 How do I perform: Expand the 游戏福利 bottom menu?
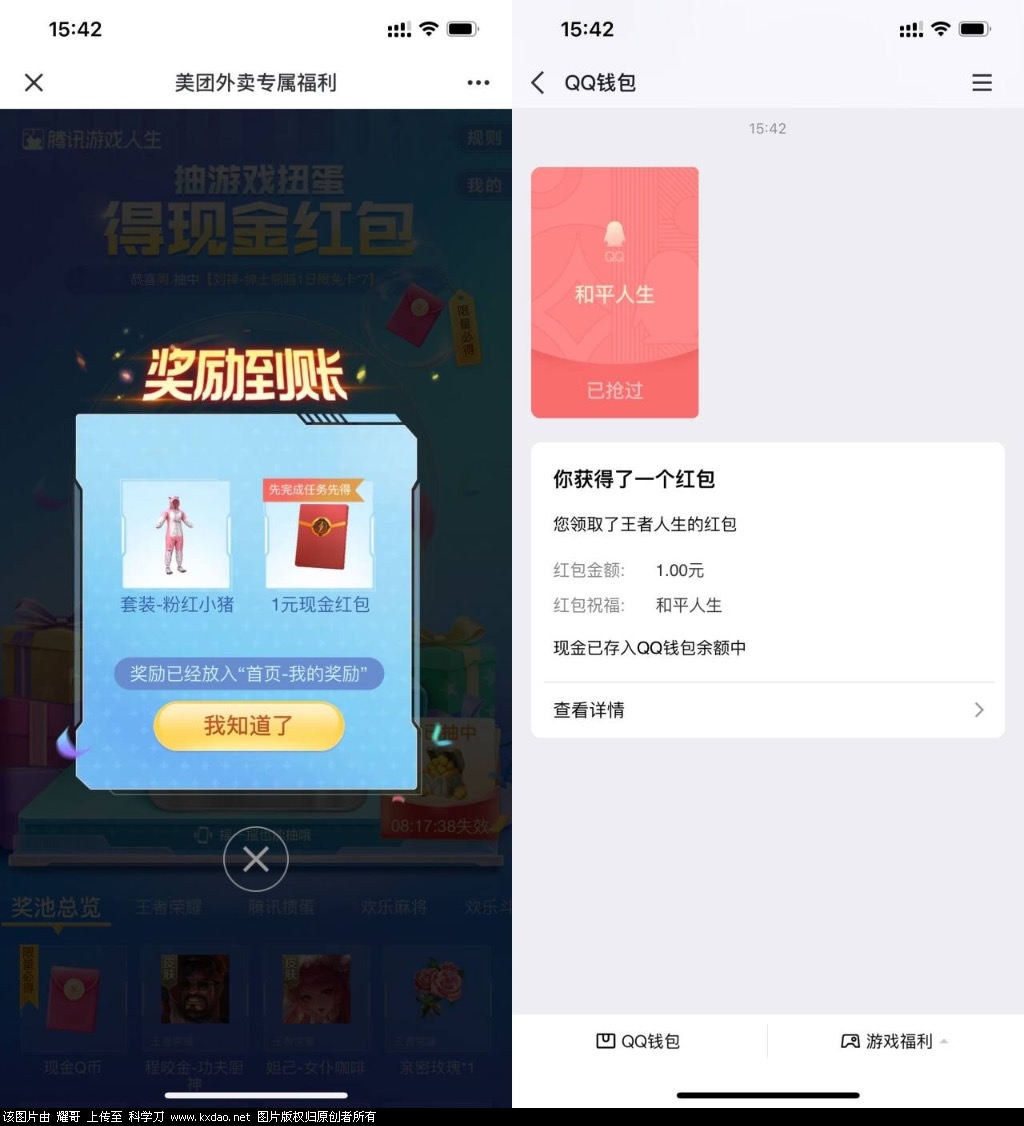click(x=894, y=1041)
